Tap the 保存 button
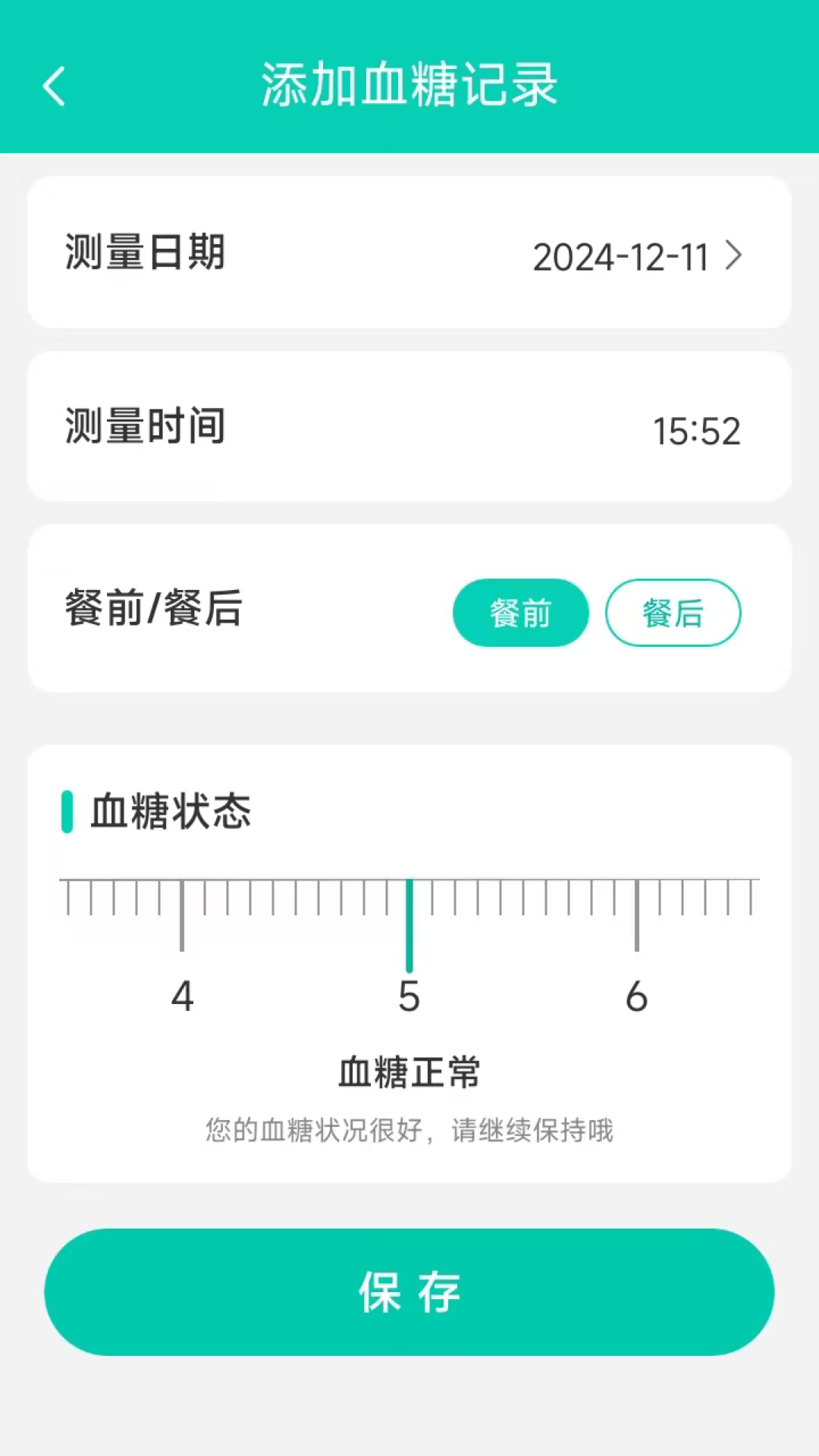 tap(409, 1292)
